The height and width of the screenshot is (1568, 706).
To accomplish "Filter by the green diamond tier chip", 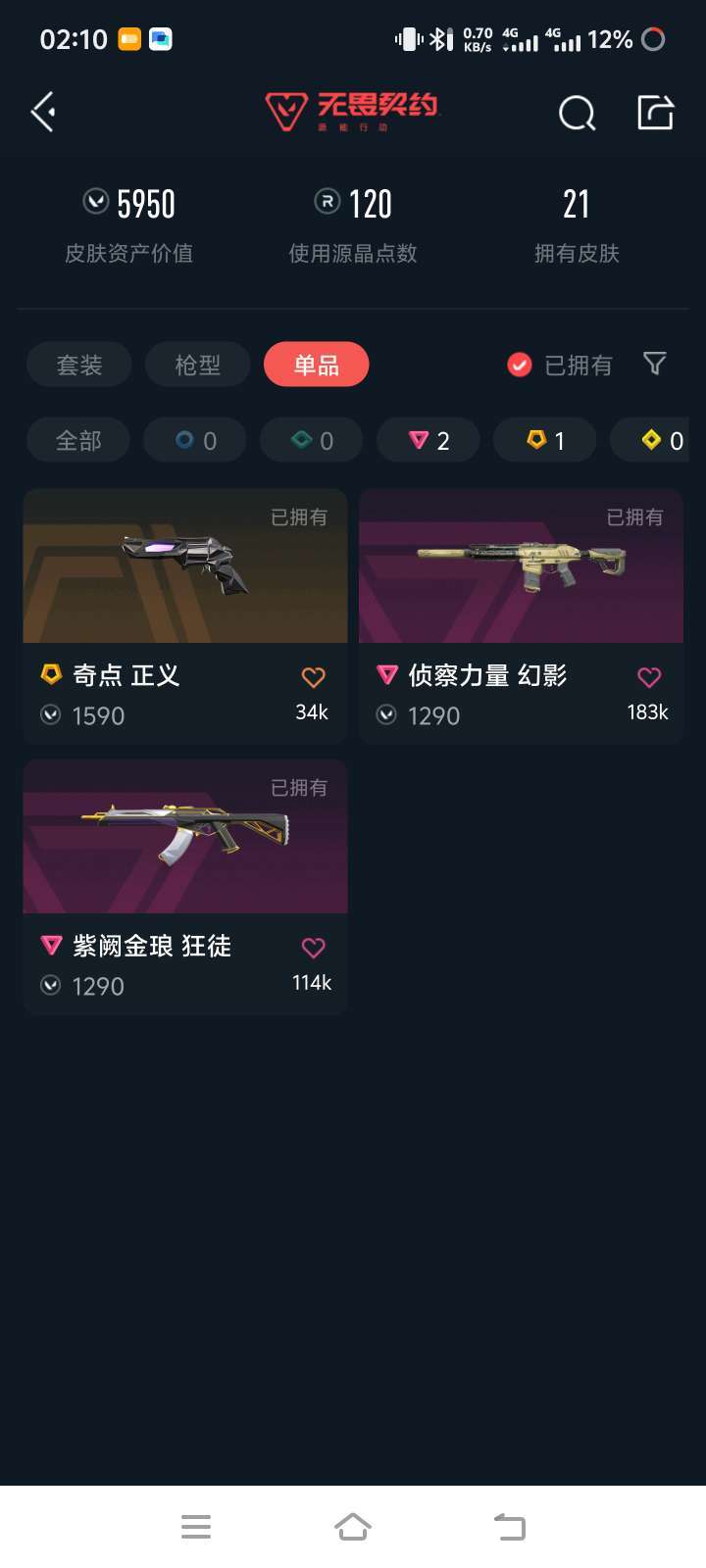I will pyautogui.click(x=312, y=440).
